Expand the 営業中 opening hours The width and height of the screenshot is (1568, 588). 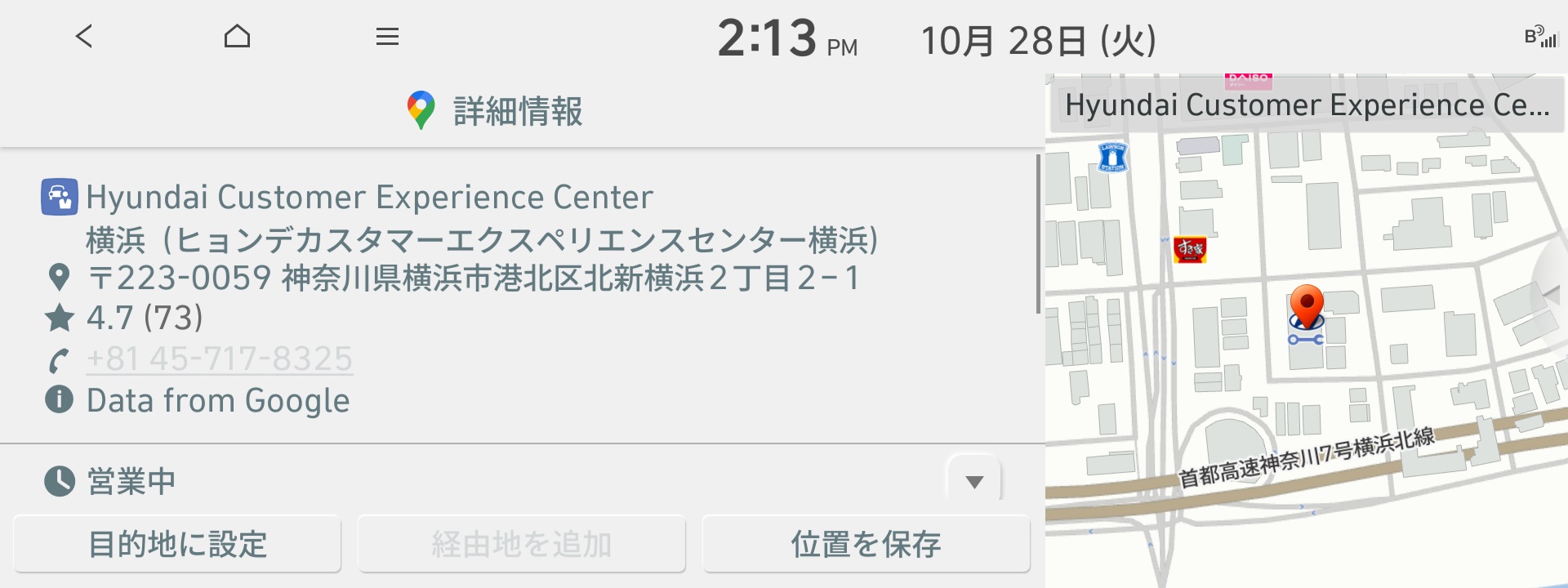click(x=973, y=481)
